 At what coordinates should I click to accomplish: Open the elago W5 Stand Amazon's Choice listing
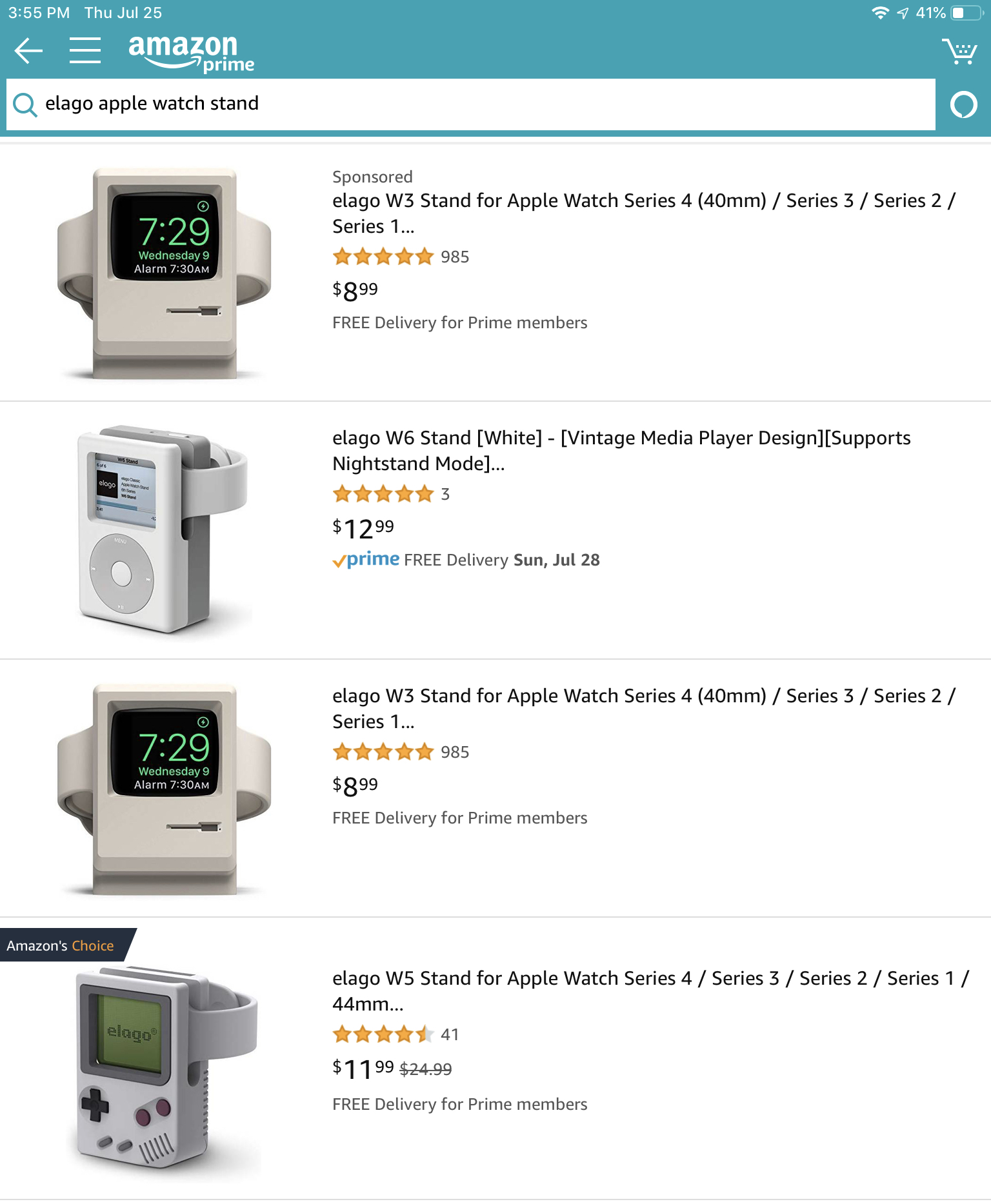(650, 991)
